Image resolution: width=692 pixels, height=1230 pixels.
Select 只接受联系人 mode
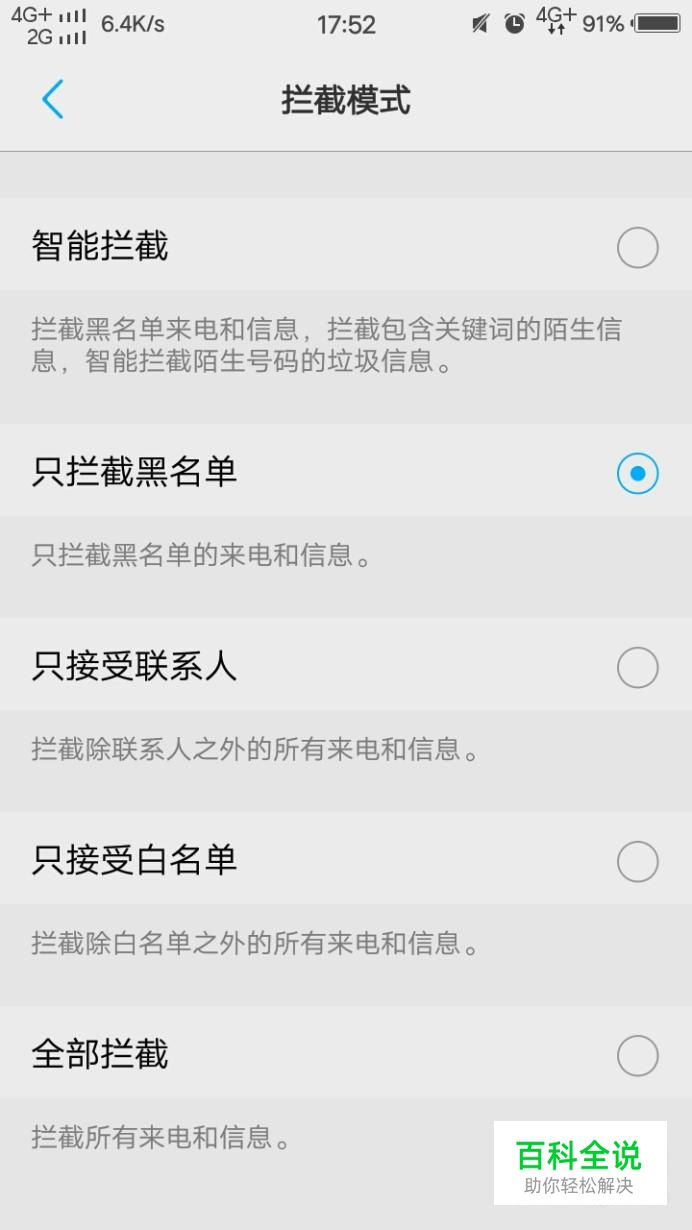pyautogui.click(x=346, y=666)
